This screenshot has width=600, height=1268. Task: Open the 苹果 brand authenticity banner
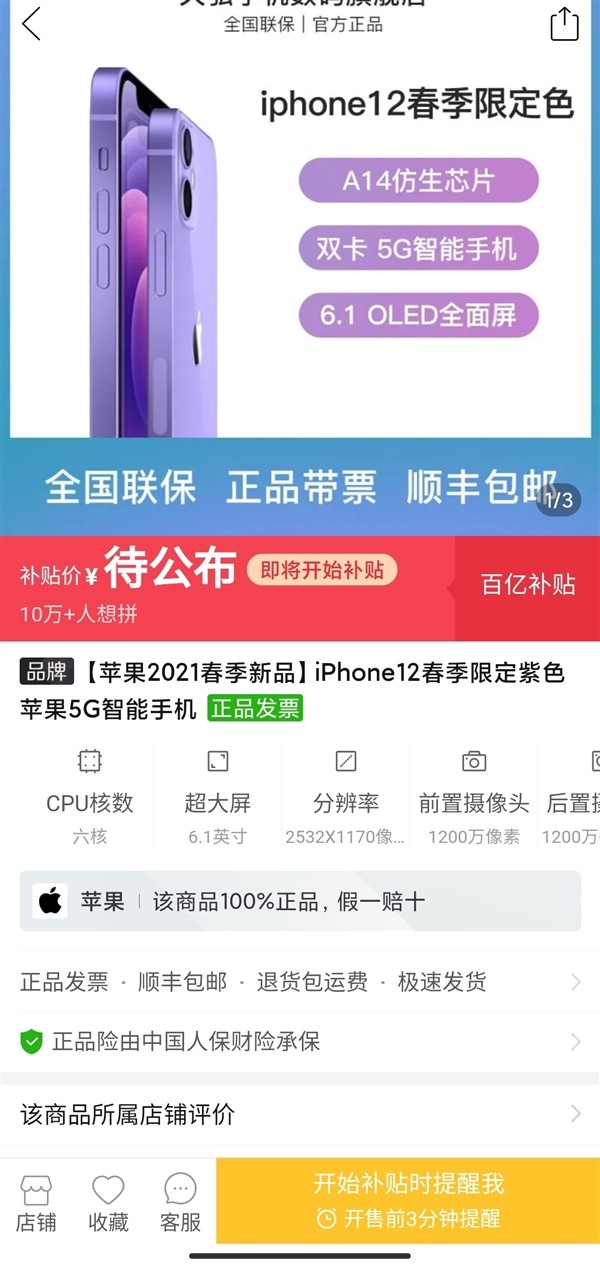[x=300, y=901]
